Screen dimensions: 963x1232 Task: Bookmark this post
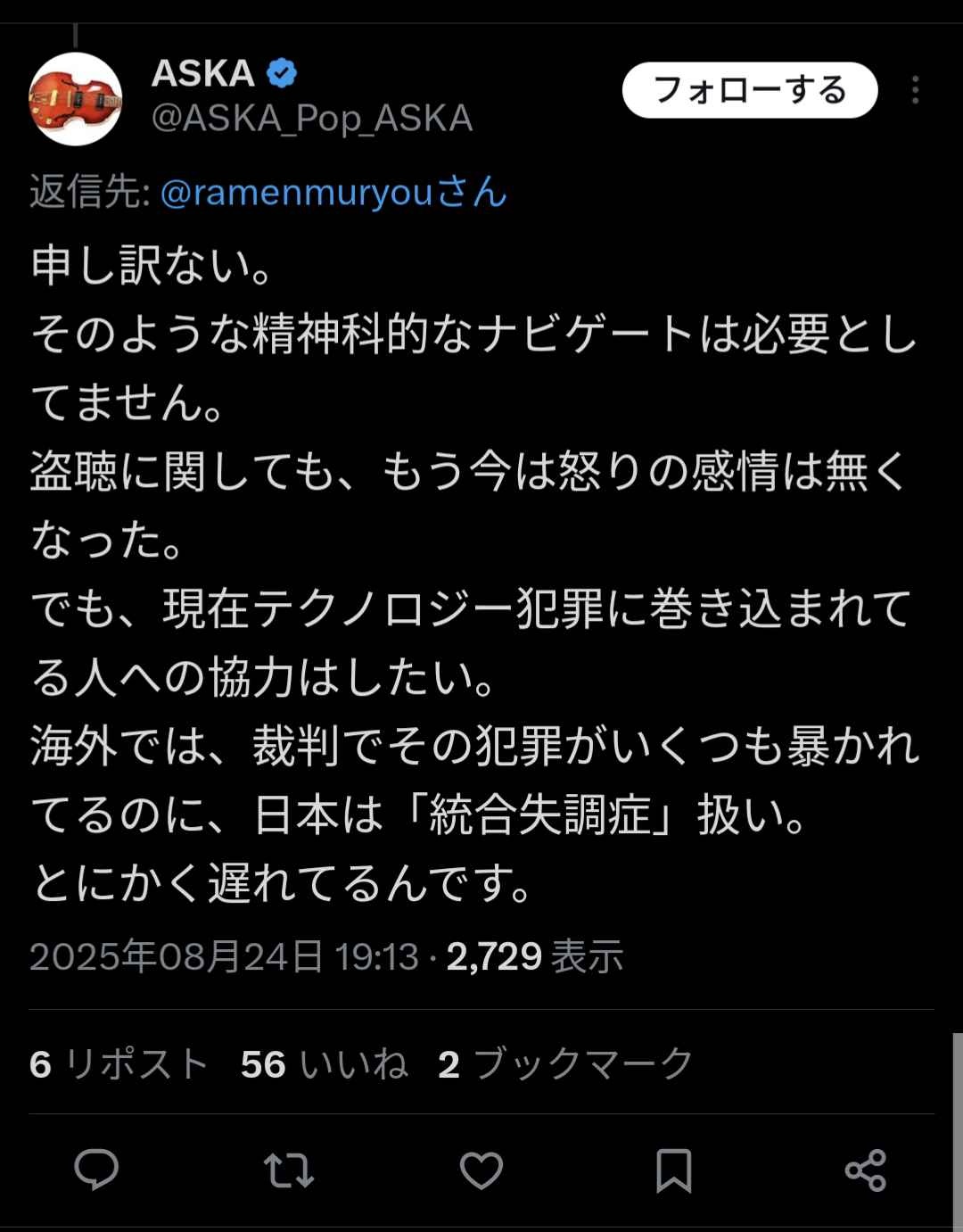pyautogui.click(x=673, y=1170)
